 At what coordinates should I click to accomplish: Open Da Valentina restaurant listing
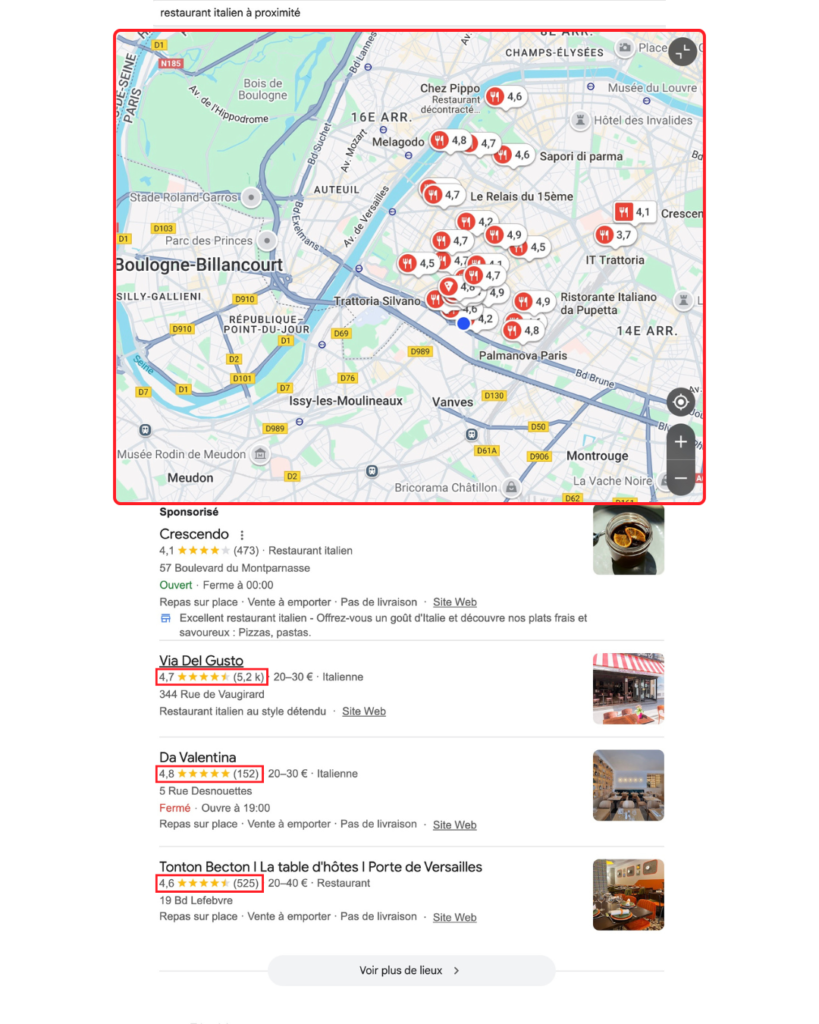(198, 757)
